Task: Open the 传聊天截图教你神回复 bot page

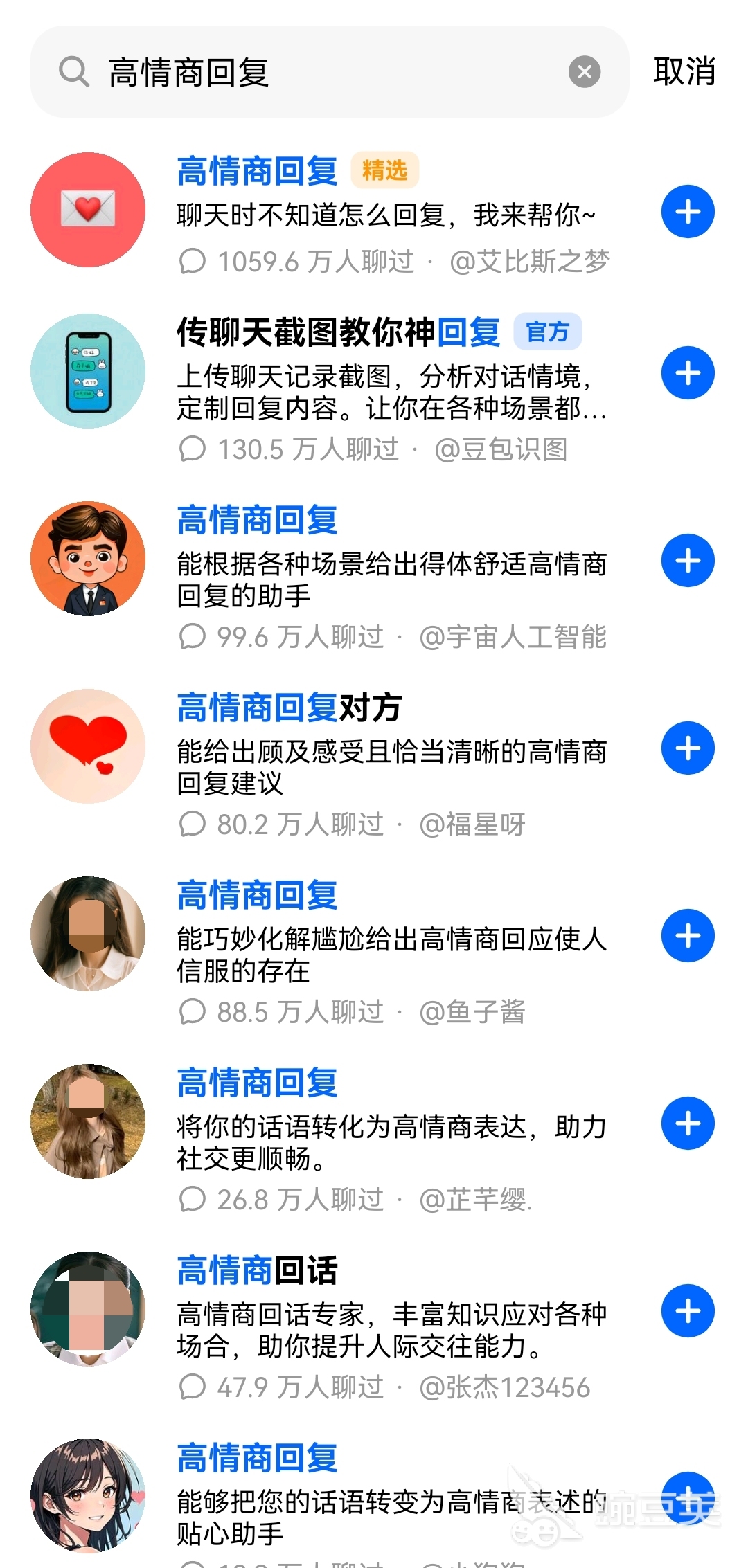Action: tap(339, 332)
